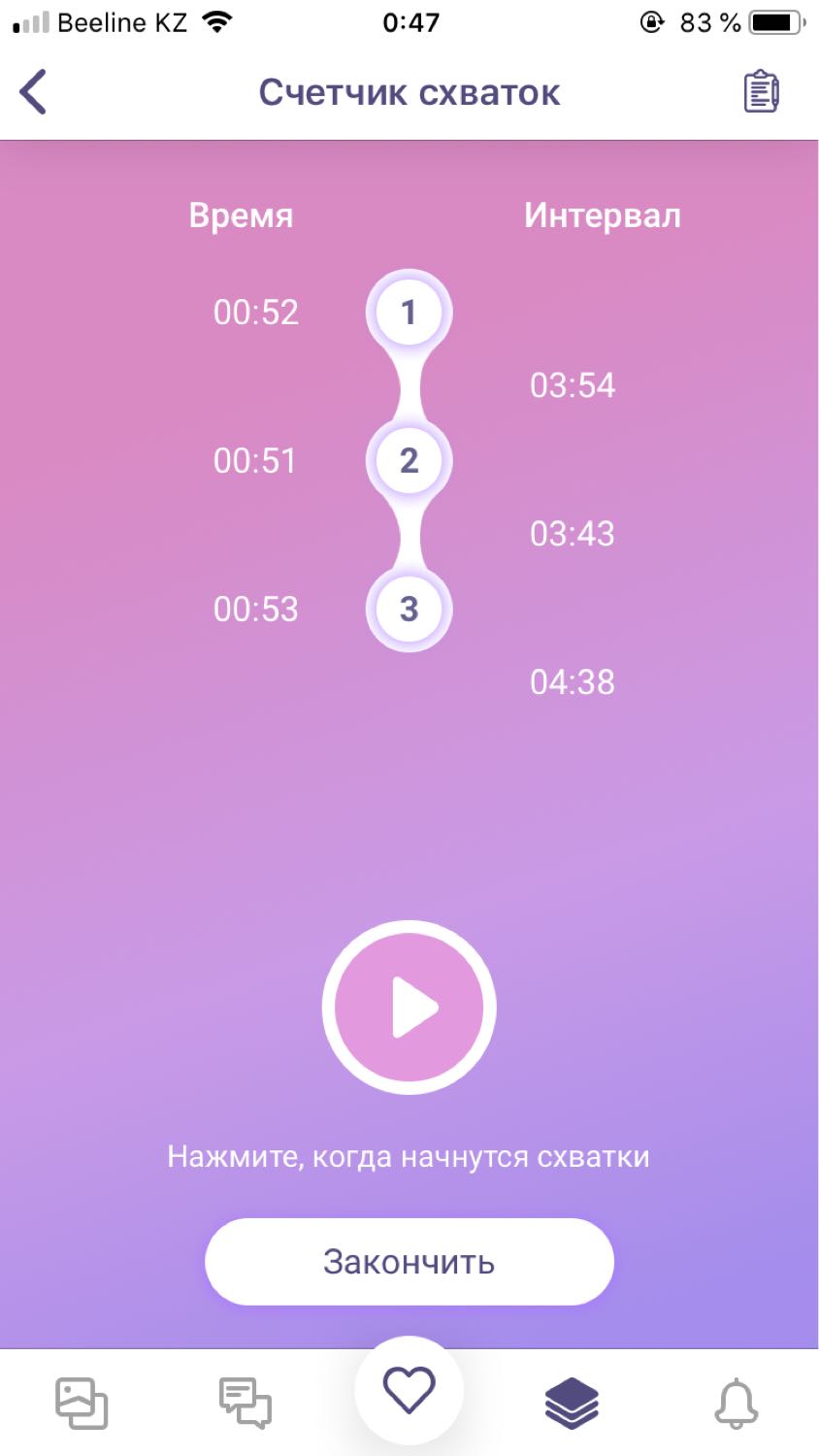Open the gallery tab in bottom bar
This screenshot has height=1456, width=819.
coord(82,1404)
